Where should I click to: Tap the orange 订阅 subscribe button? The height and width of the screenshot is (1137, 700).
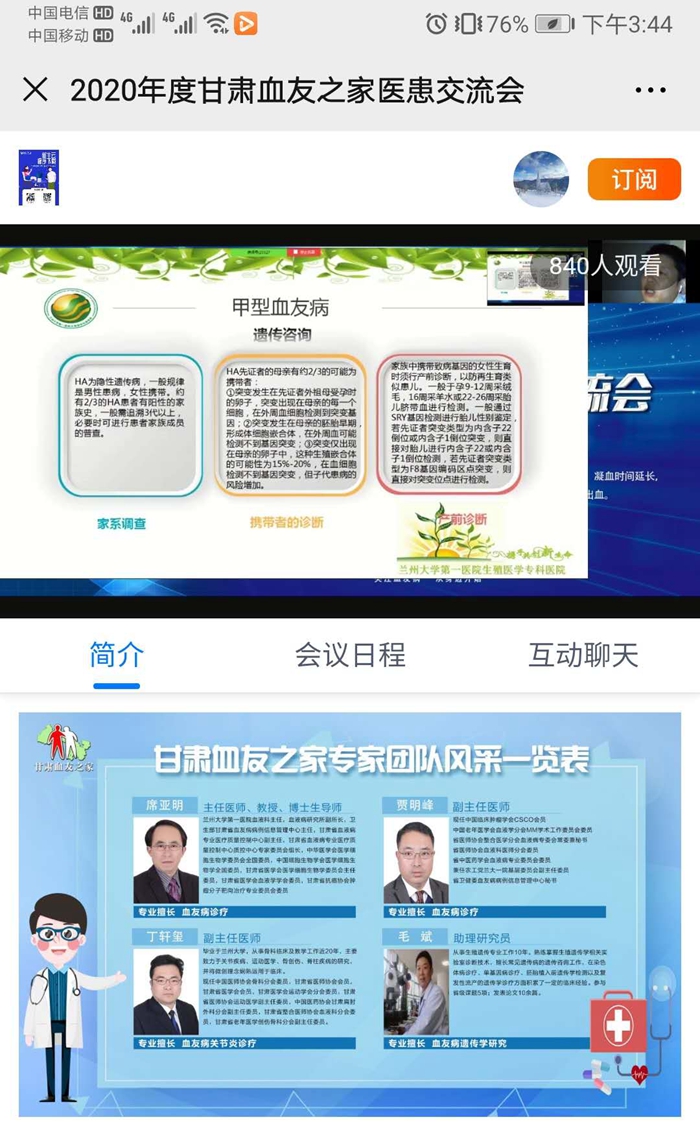(634, 179)
